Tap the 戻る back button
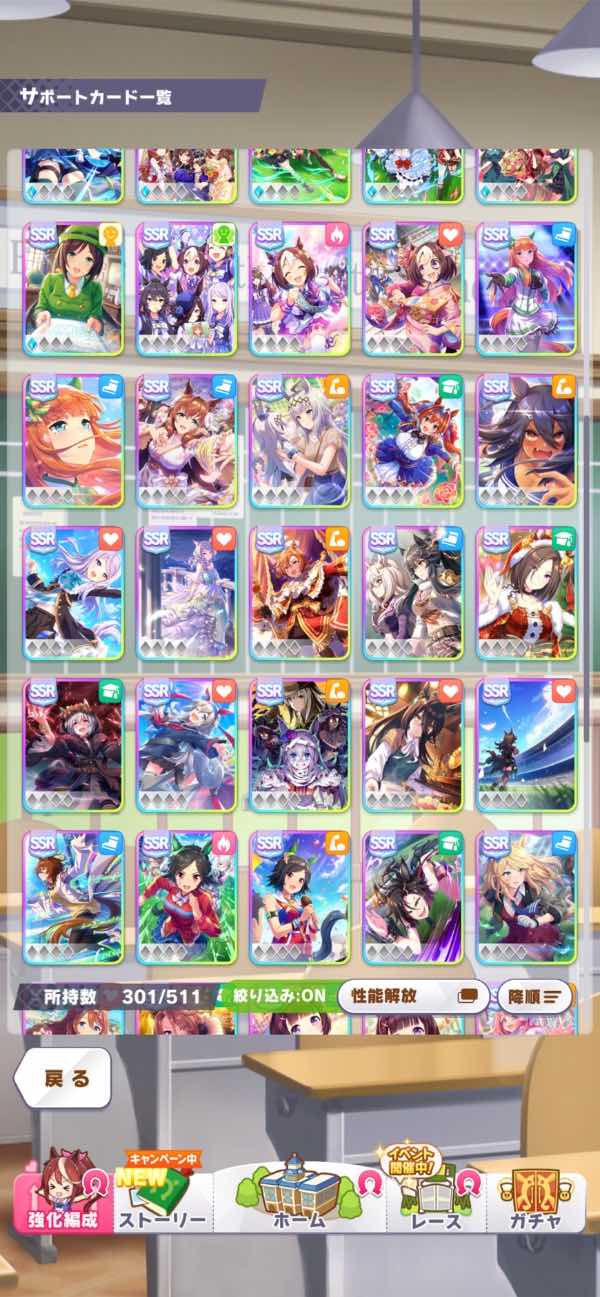This screenshot has height=1297, width=600. point(60,1079)
